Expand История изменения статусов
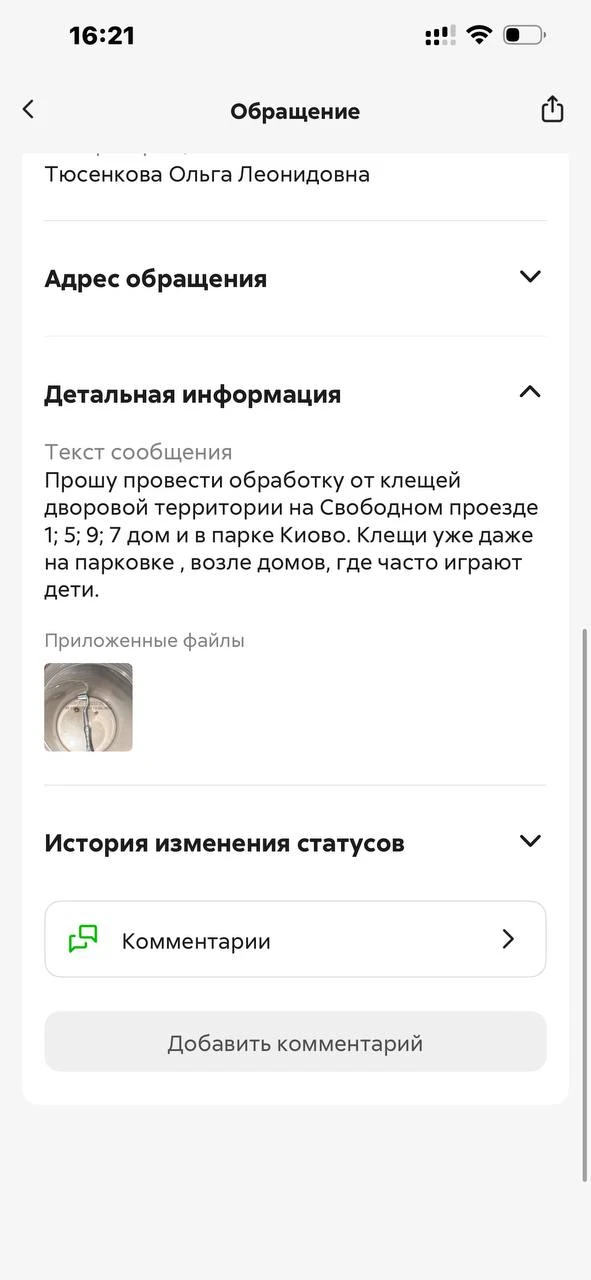The width and height of the screenshot is (591, 1280). pos(295,842)
